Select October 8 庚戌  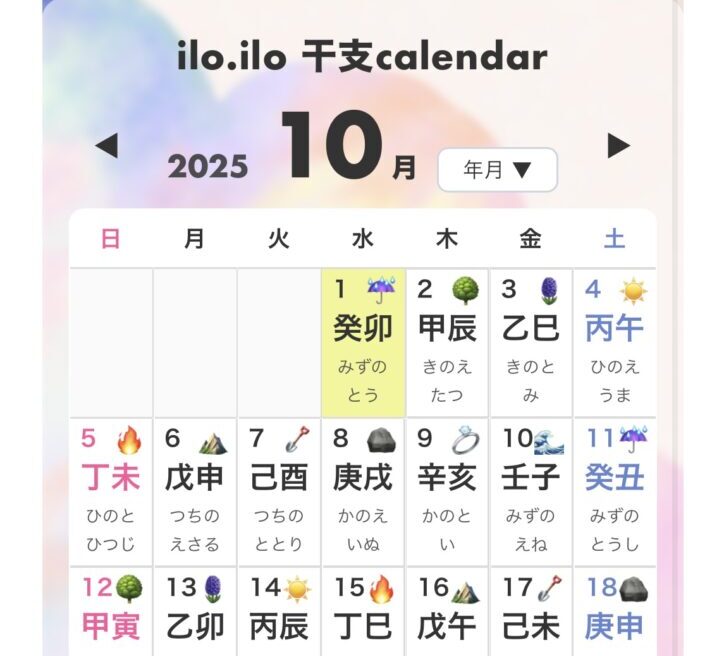point(363,491)
